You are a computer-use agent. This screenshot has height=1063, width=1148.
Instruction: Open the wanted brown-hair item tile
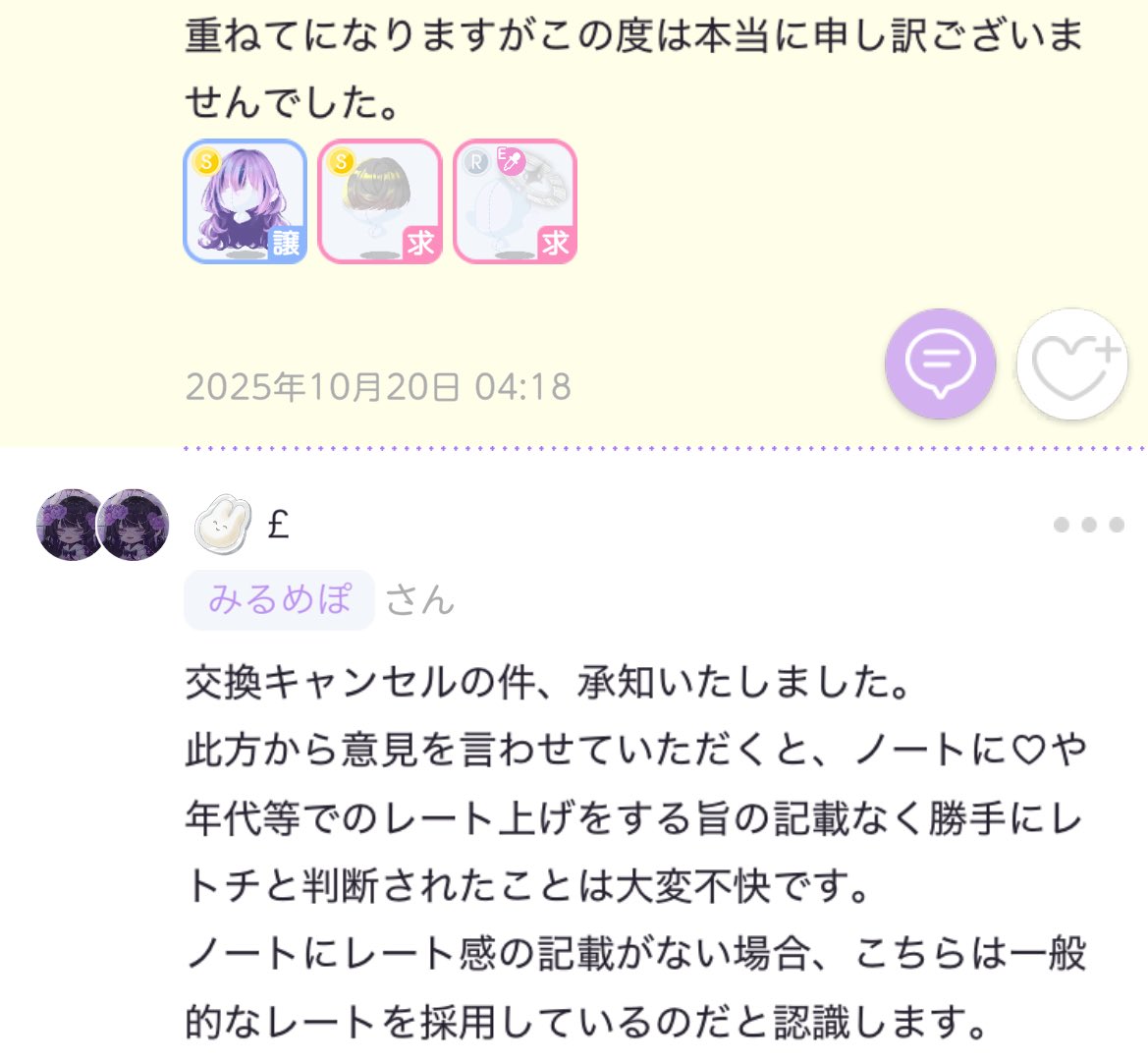tap(380, 201)
